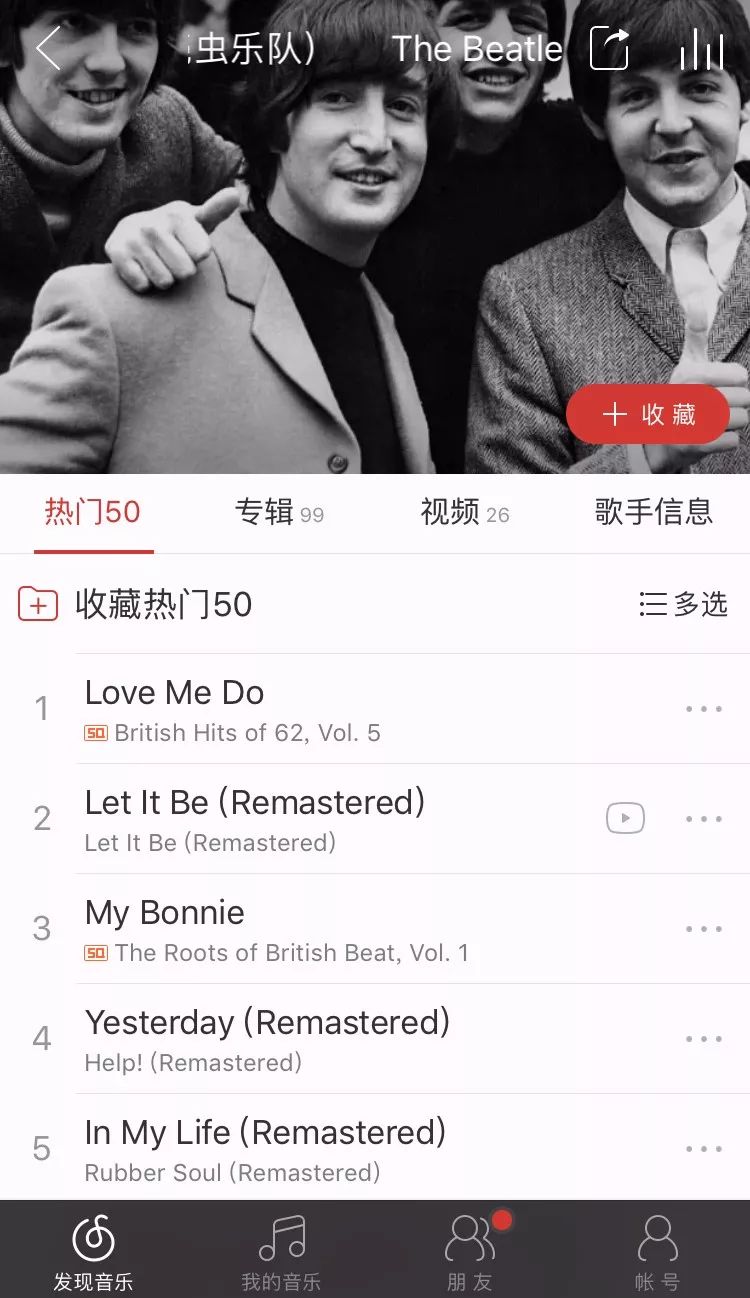750x1298 pixels.
Task: Save all songs via 收藏热门50
Action: click(135, 604)
